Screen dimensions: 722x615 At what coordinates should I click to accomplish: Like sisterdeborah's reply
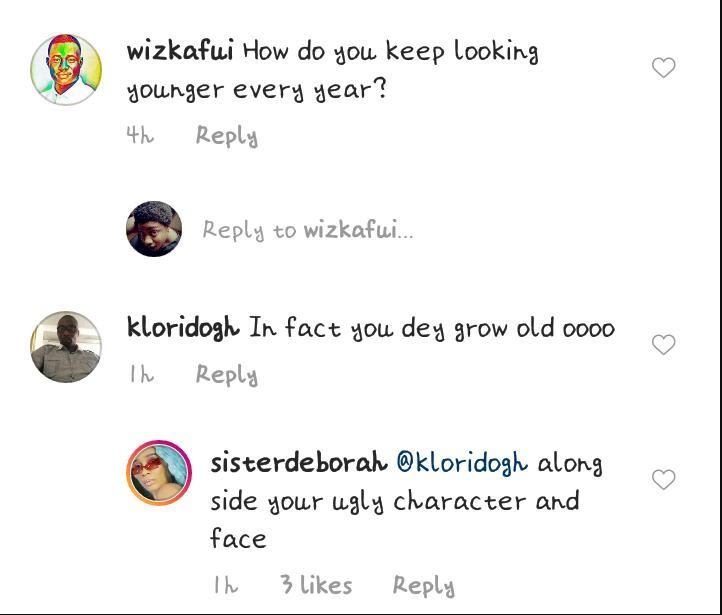click(663, 480)
